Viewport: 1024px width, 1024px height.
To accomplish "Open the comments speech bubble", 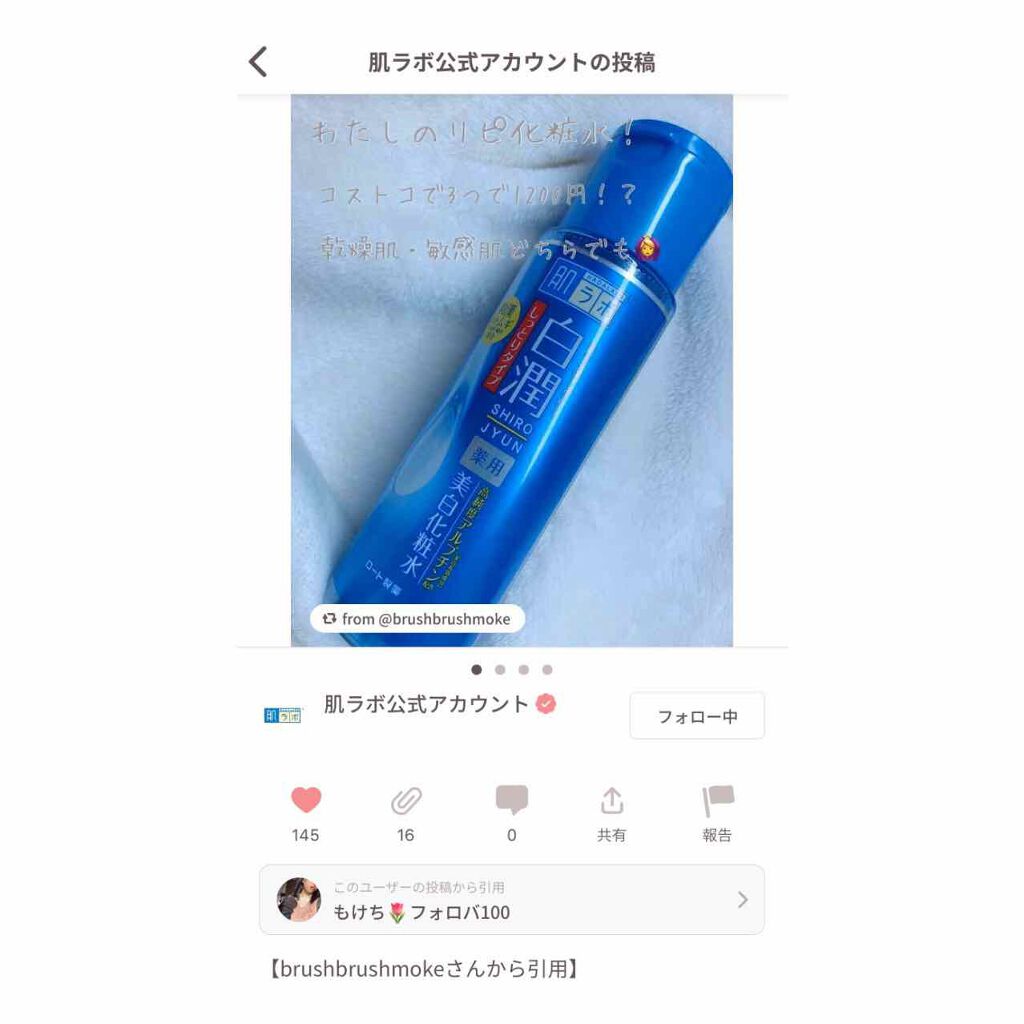I will (511, 801).
